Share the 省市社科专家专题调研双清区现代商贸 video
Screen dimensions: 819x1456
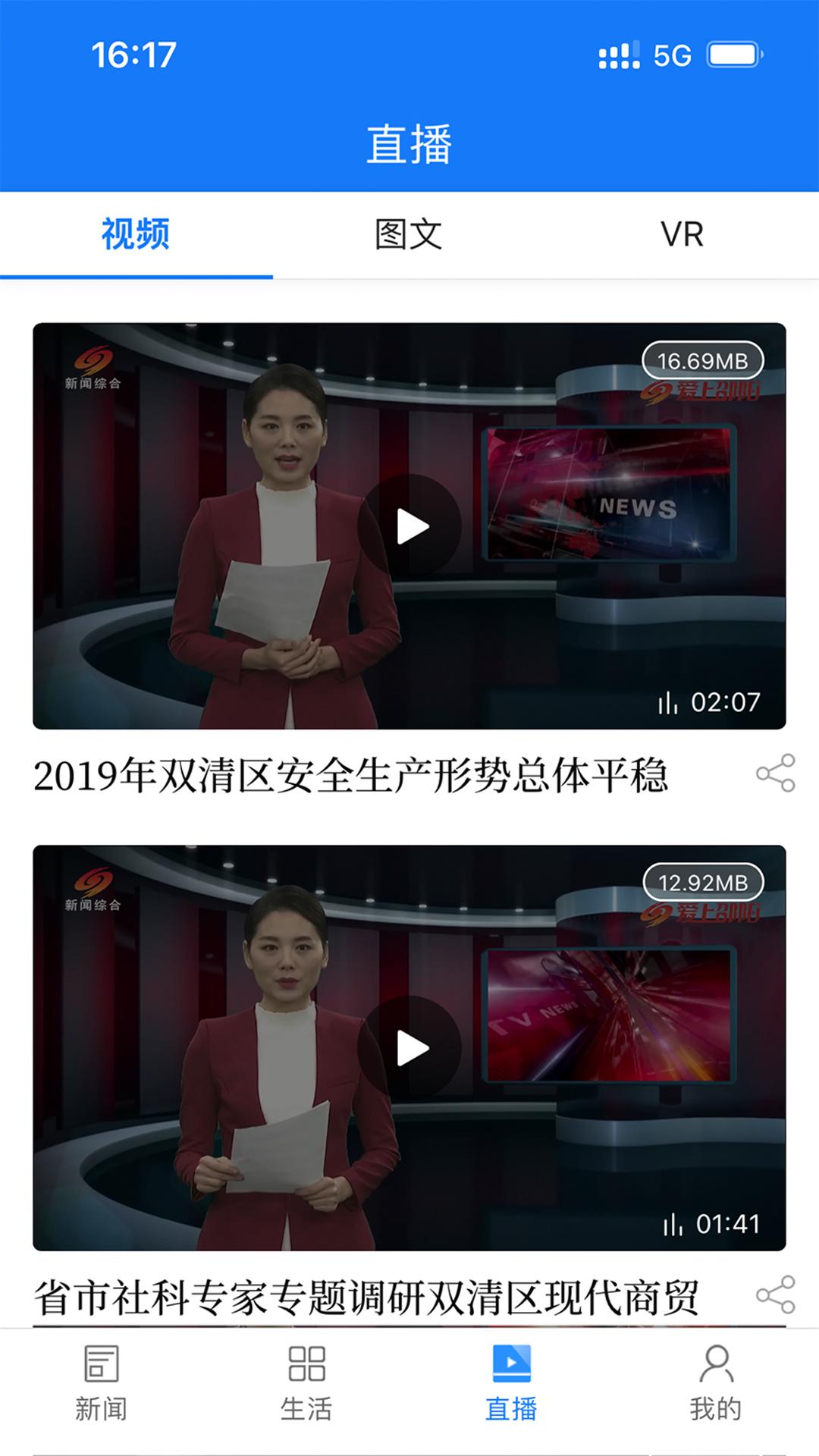775,1294
